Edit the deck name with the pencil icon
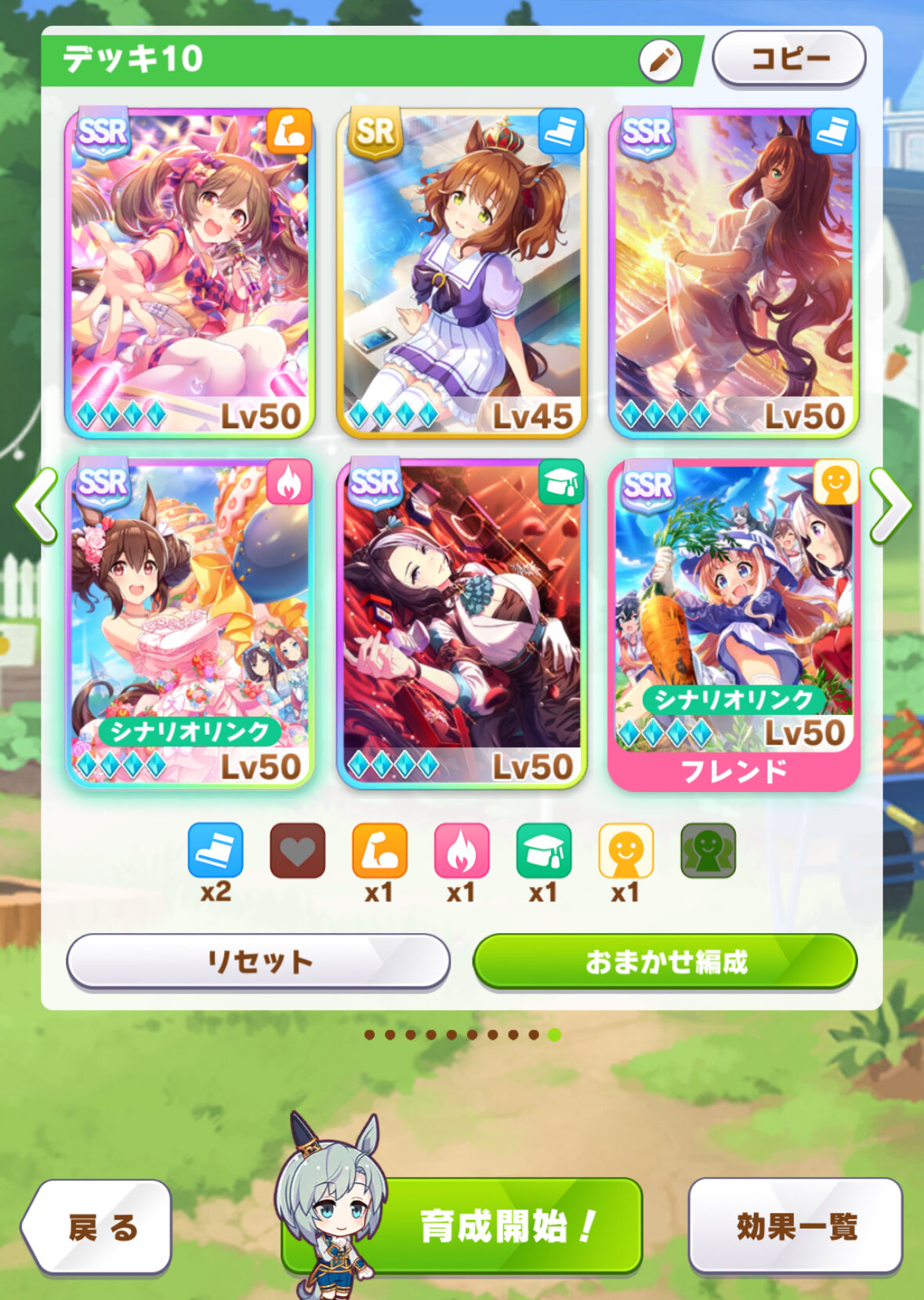Screen dimensions: 924x1300 pos(659,60)
